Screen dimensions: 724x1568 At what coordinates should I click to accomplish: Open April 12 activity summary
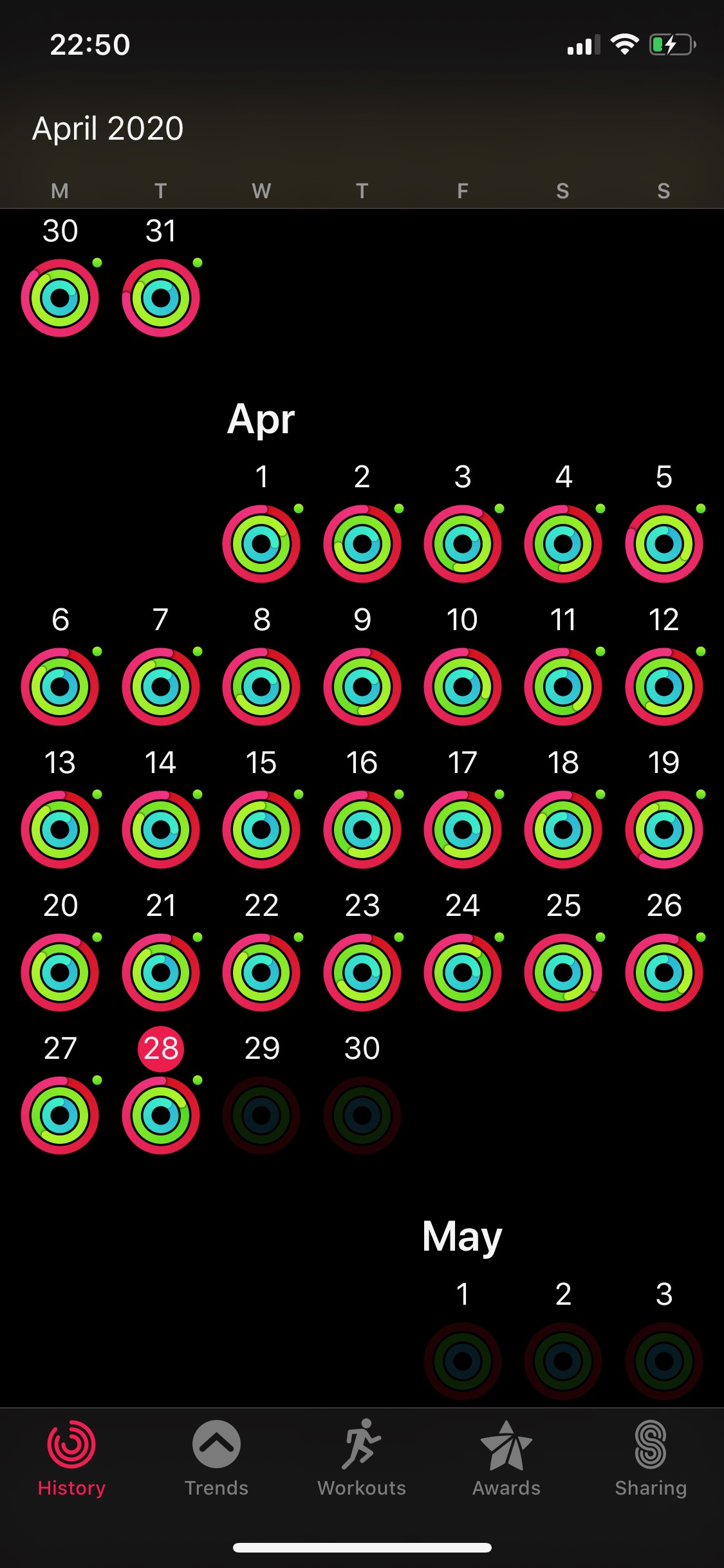tap(664, 687)
